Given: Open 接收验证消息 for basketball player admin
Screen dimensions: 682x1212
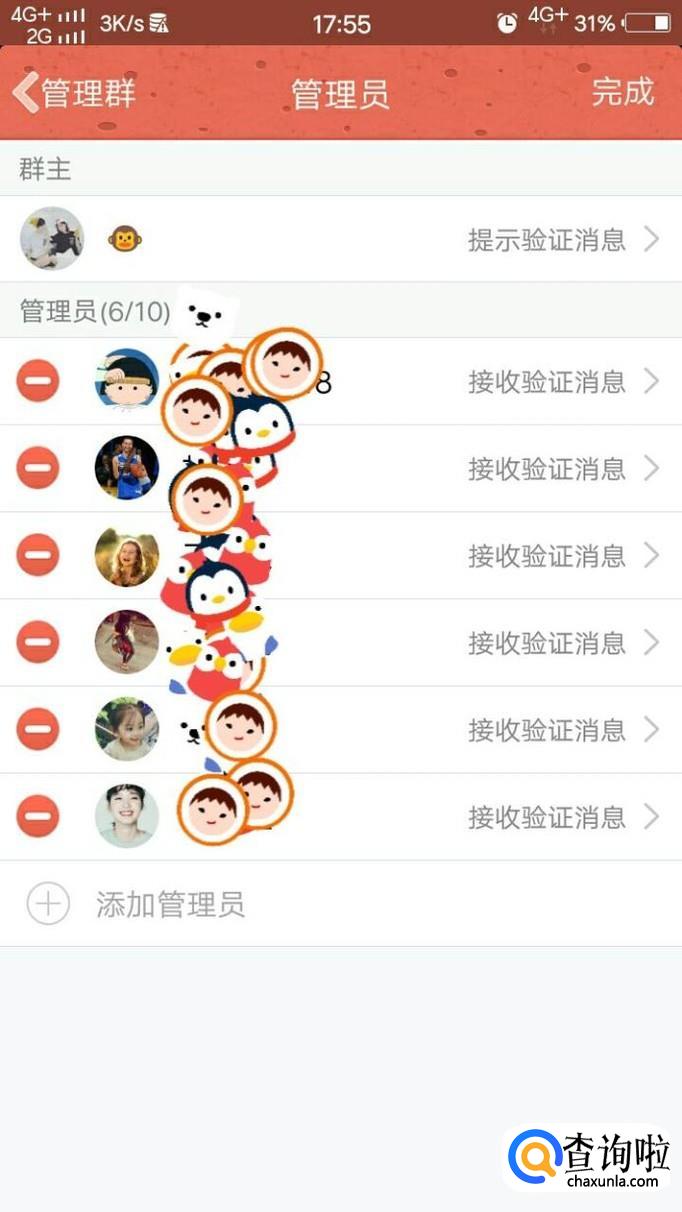Looking at the screenshot, I should (563, 468).
